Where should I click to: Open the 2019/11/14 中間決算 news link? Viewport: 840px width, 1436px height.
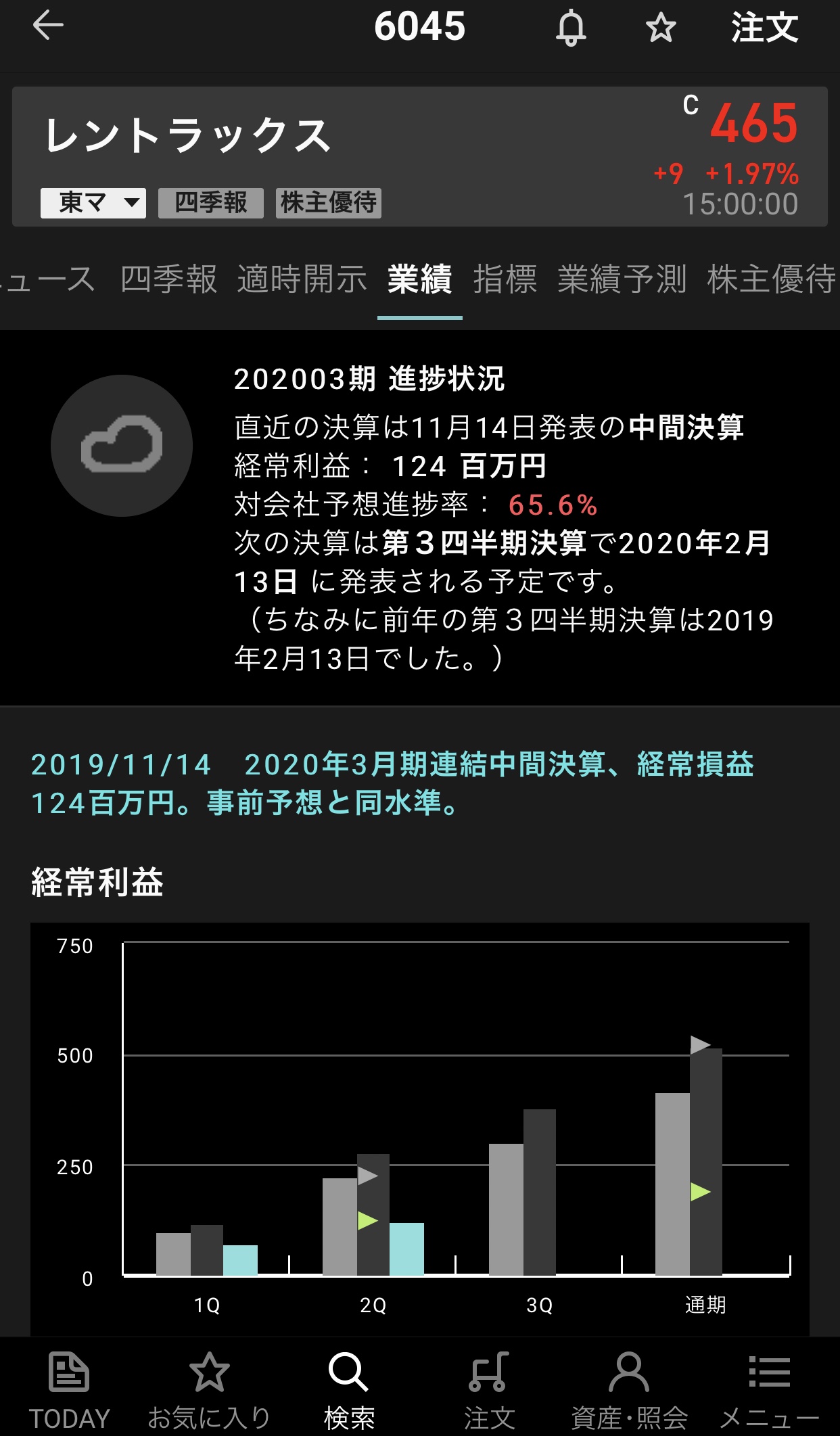(392, 783)
